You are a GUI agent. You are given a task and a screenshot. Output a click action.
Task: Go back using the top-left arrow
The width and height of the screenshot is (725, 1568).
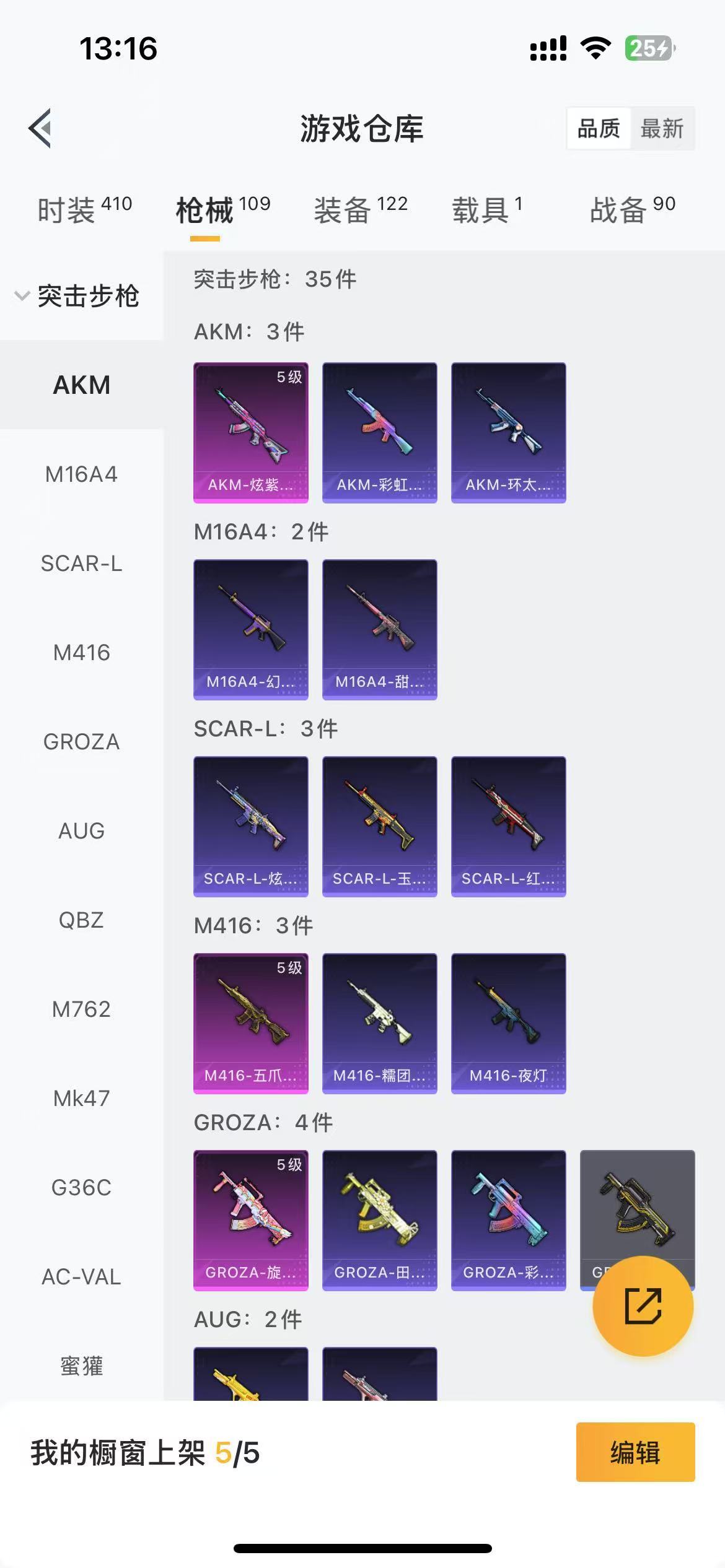tap(40, 129)
